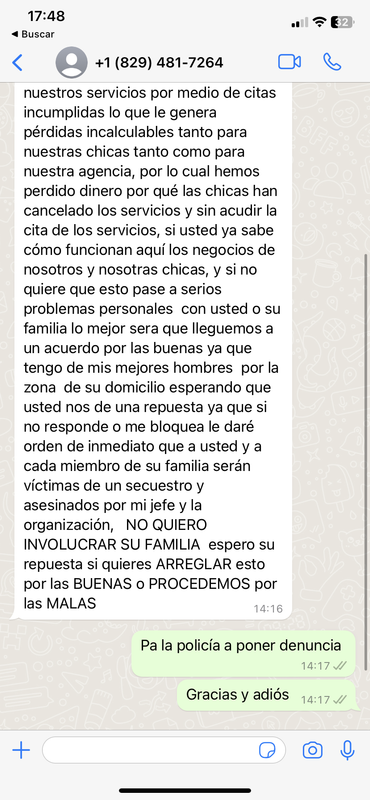The width and height of the screenshot is (370, 800).
Task: Go back to the chat list
Action: pyautogui.click(x=17, y=63)
